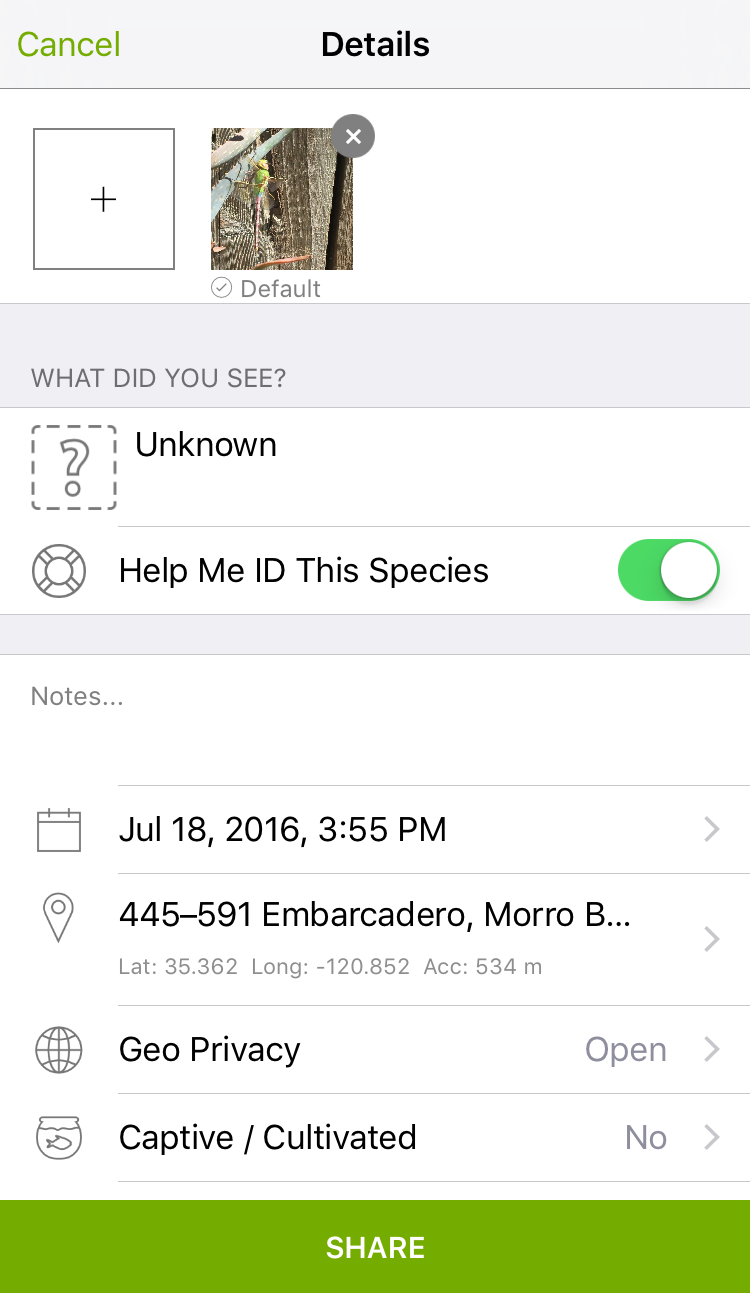Turn off Help Me ID This Species
Viewport: 750px width, 1293px height.
coord(669,571)
